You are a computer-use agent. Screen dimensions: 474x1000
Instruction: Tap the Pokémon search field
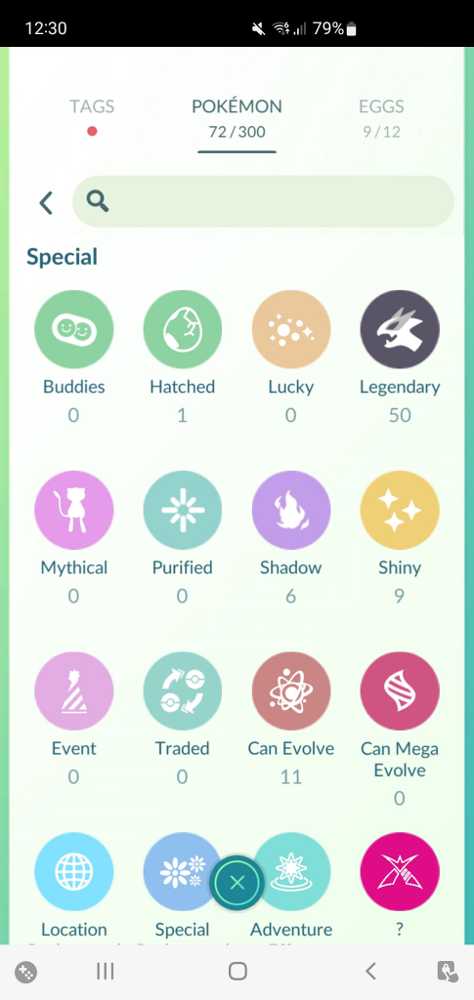tap(263, 202)
